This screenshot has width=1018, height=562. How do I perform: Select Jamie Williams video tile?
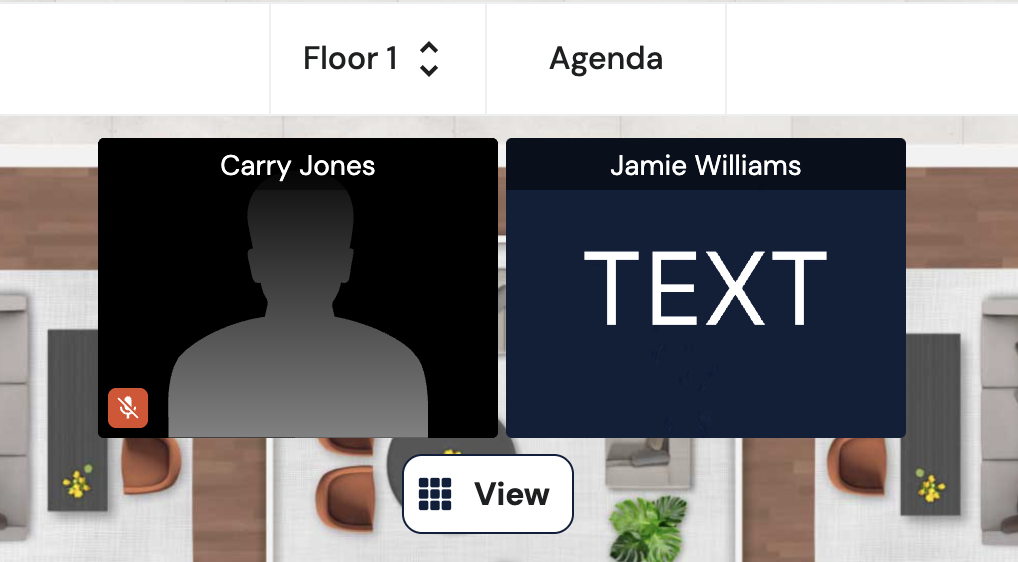pos(705,288)
